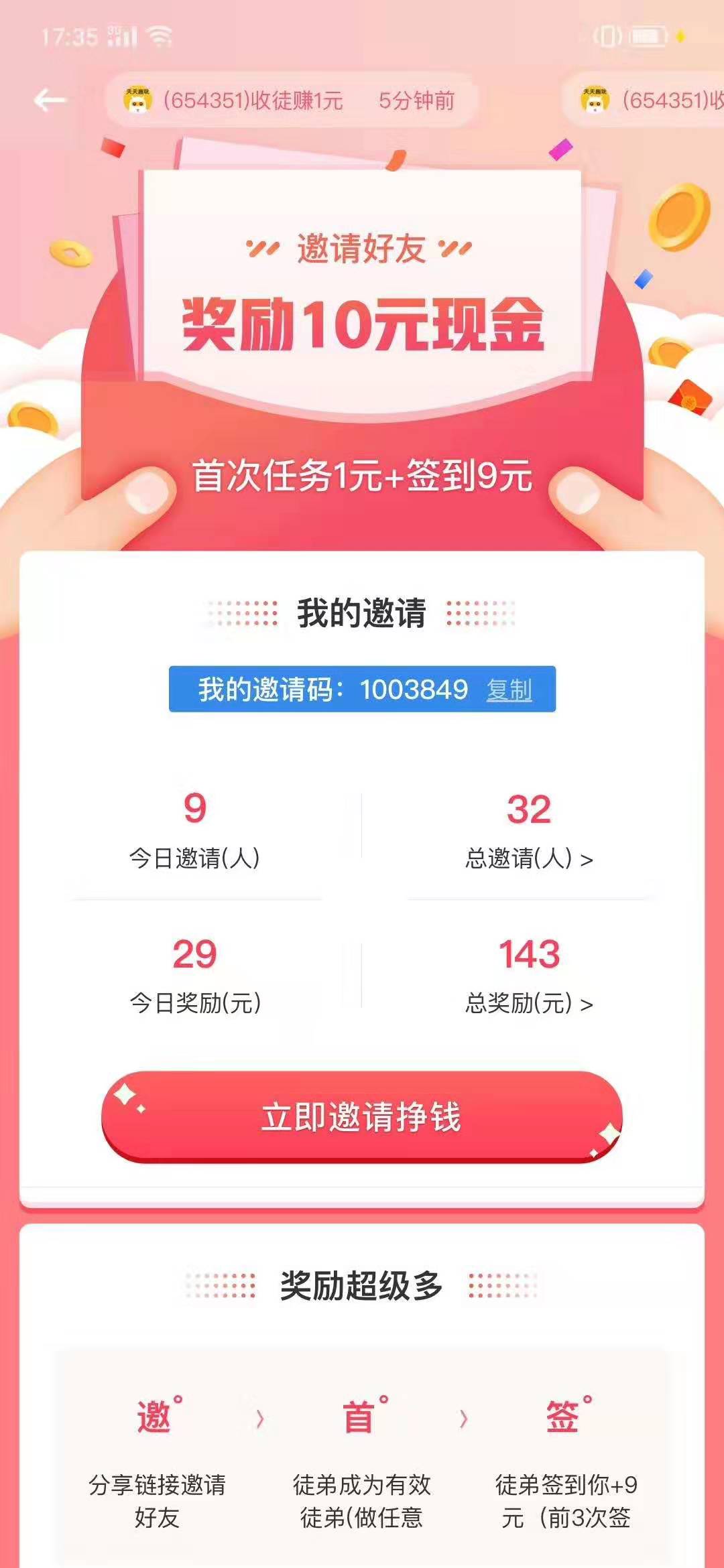Tap the 立即邀请挣钱 button
The width and height of the screenshot is (724, 1568).
362,1117
